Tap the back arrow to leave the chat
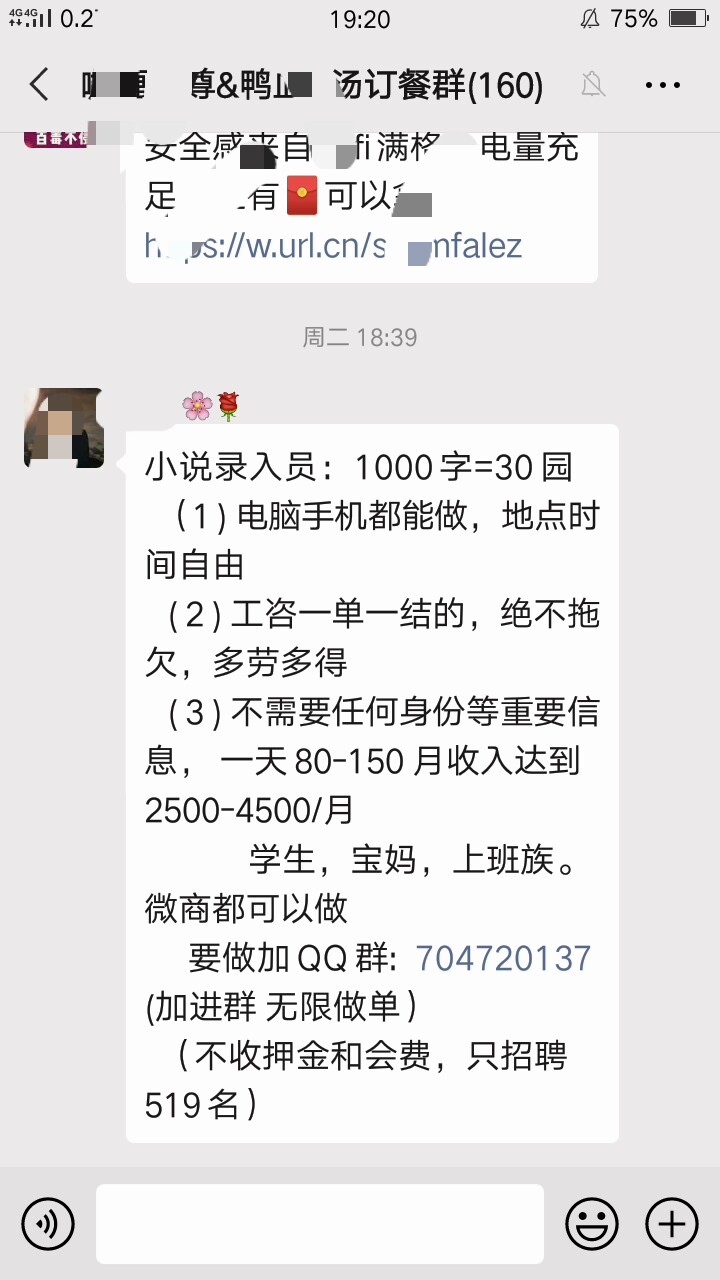720x1280 pixels. (x=38, y=85)
